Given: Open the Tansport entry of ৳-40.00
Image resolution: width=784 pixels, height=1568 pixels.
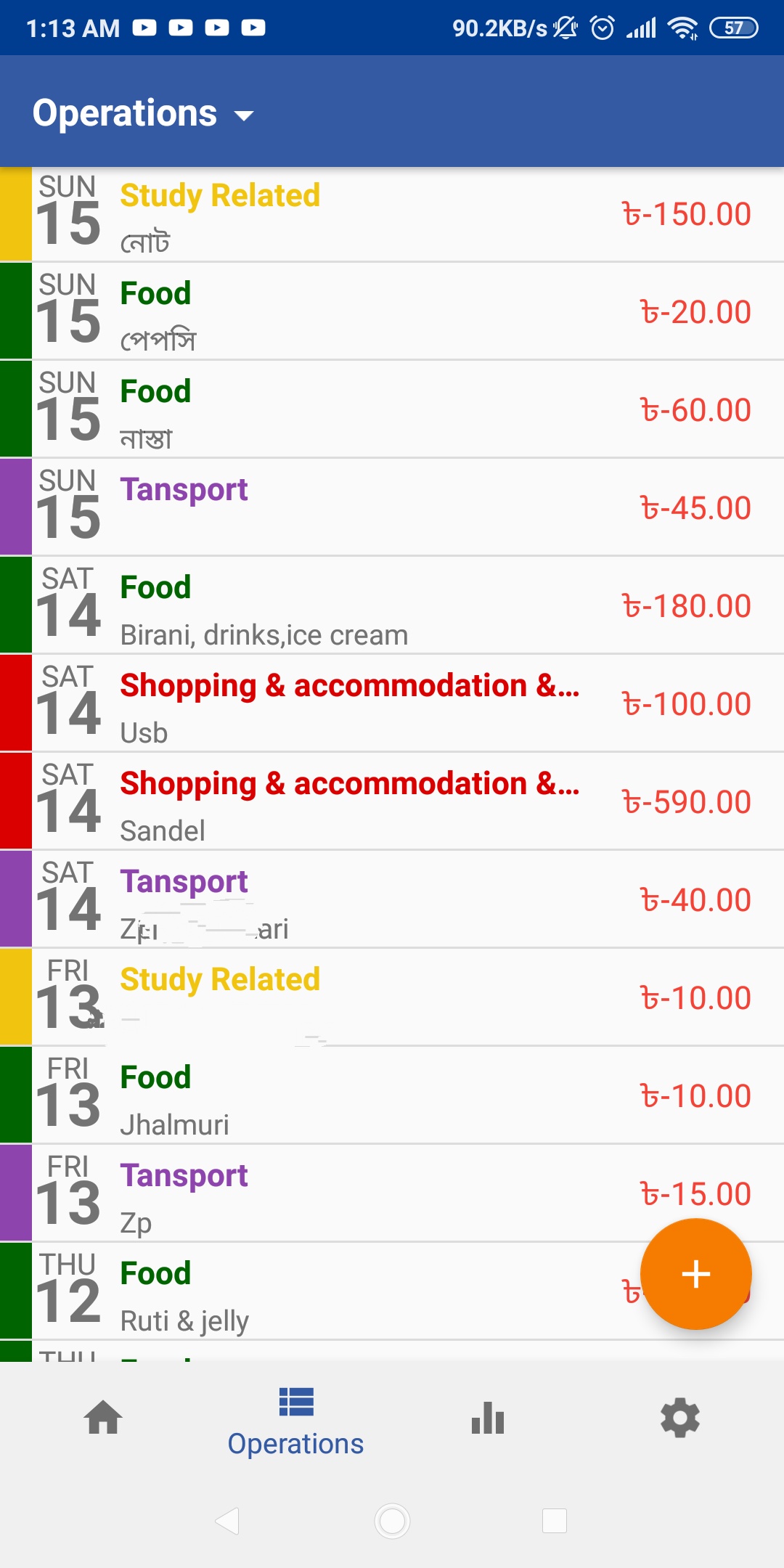Looking at the screenshot, I should (x=392, y=900).
